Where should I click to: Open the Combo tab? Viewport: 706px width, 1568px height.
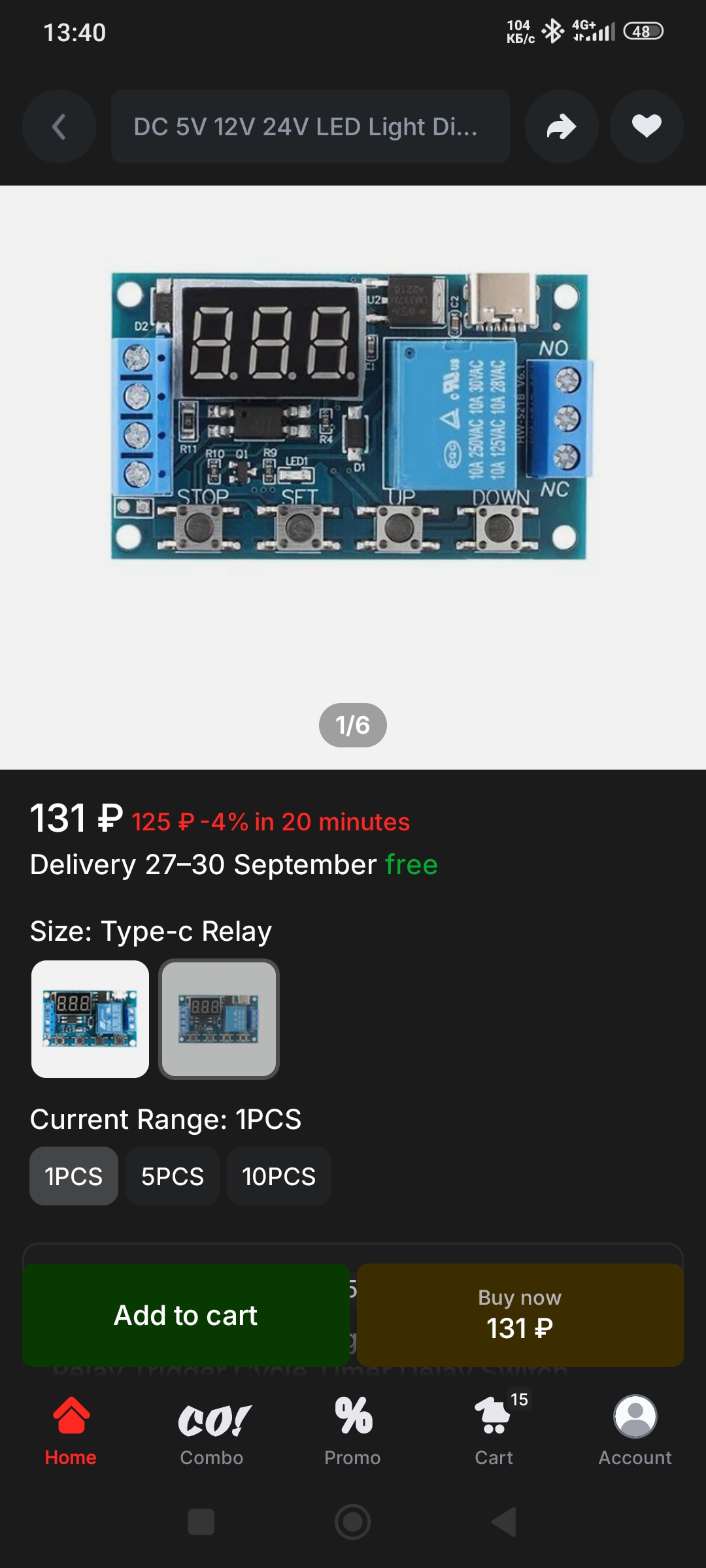click(212, 1431)
